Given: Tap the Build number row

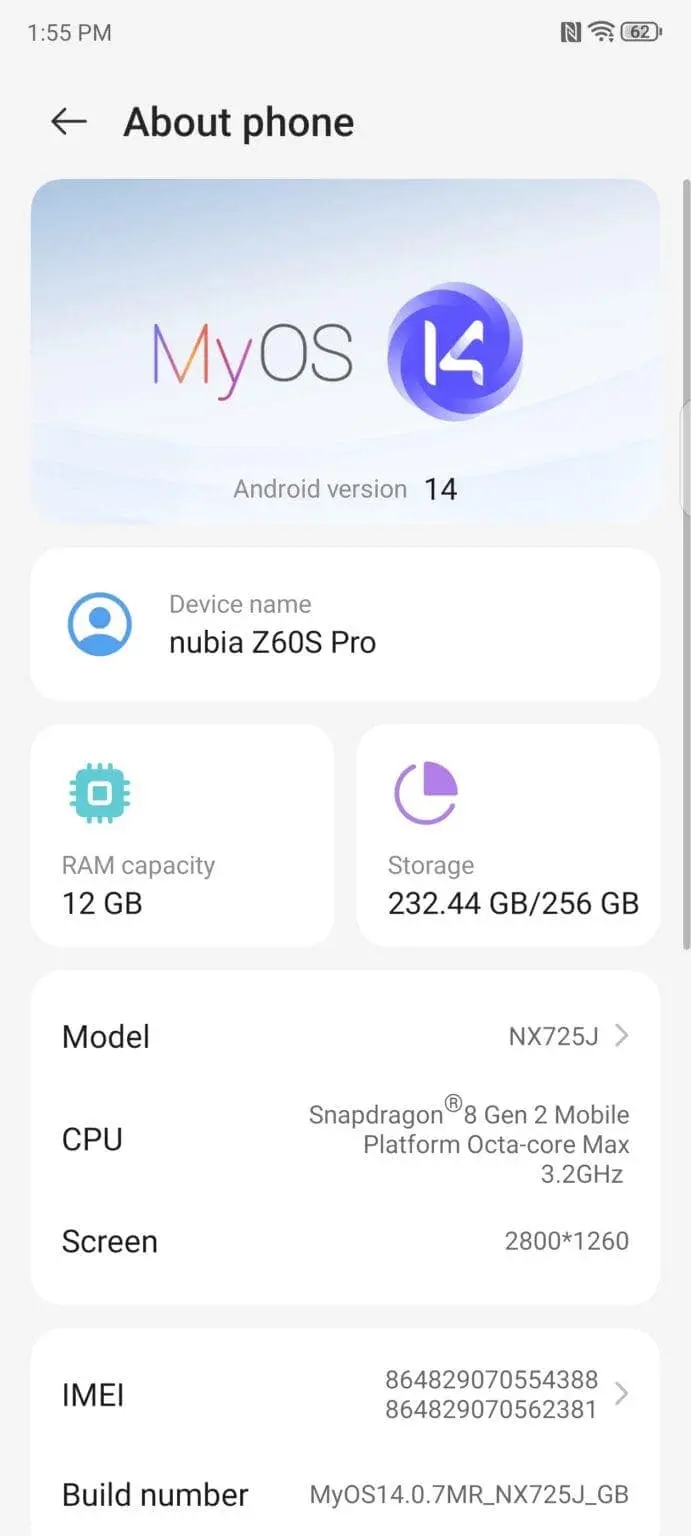Looking at the screenshot, I should [345, 1495].
